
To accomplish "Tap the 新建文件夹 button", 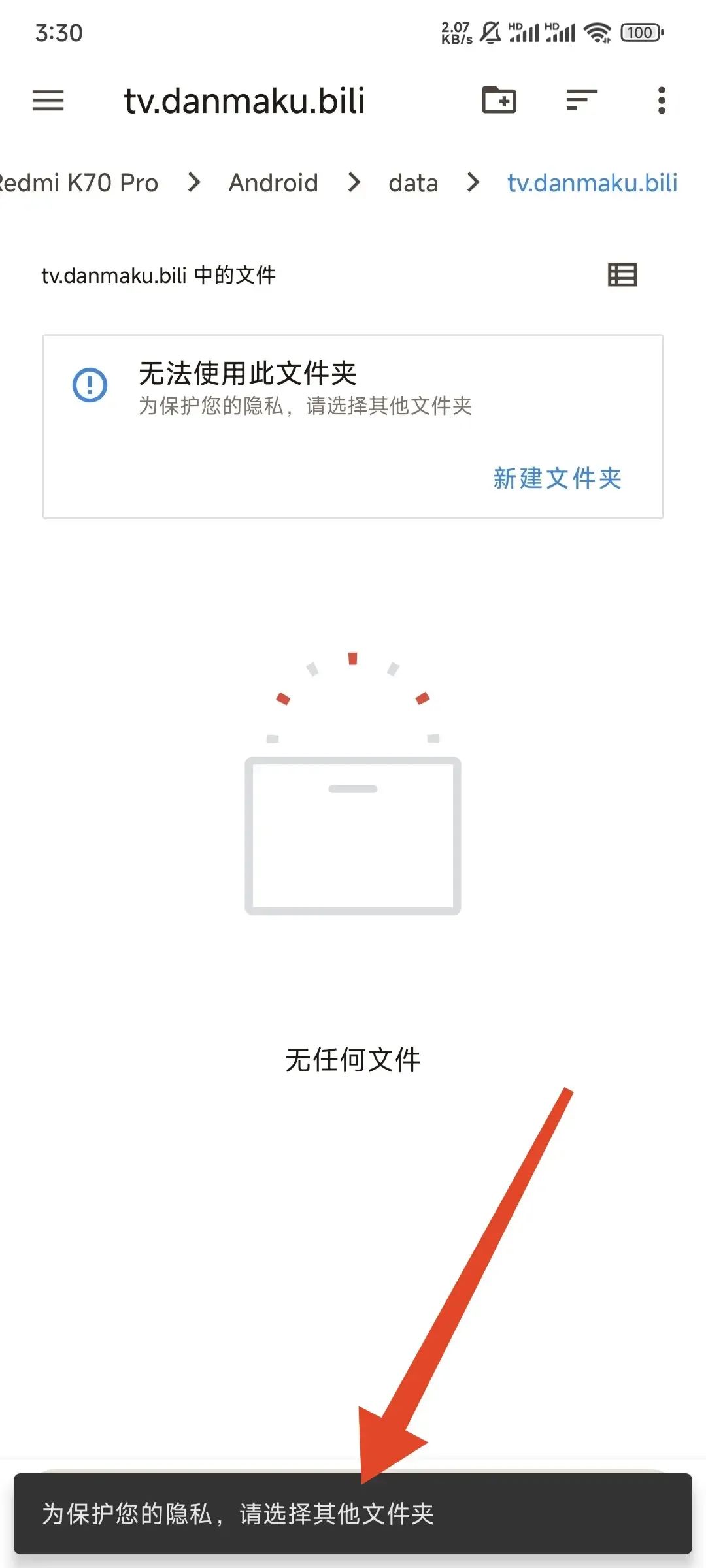I will 557,478.
